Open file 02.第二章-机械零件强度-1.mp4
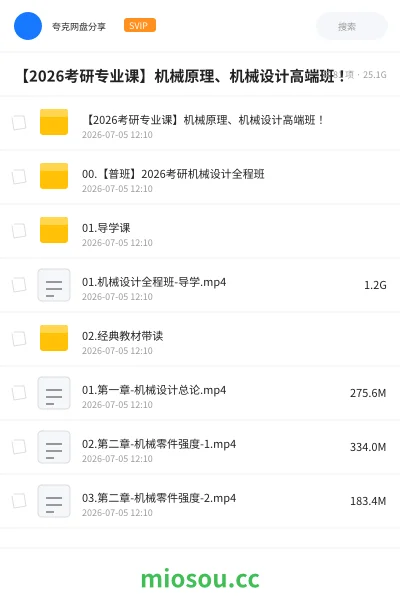Screen dimensions: 400x600 tap(200, 447)
